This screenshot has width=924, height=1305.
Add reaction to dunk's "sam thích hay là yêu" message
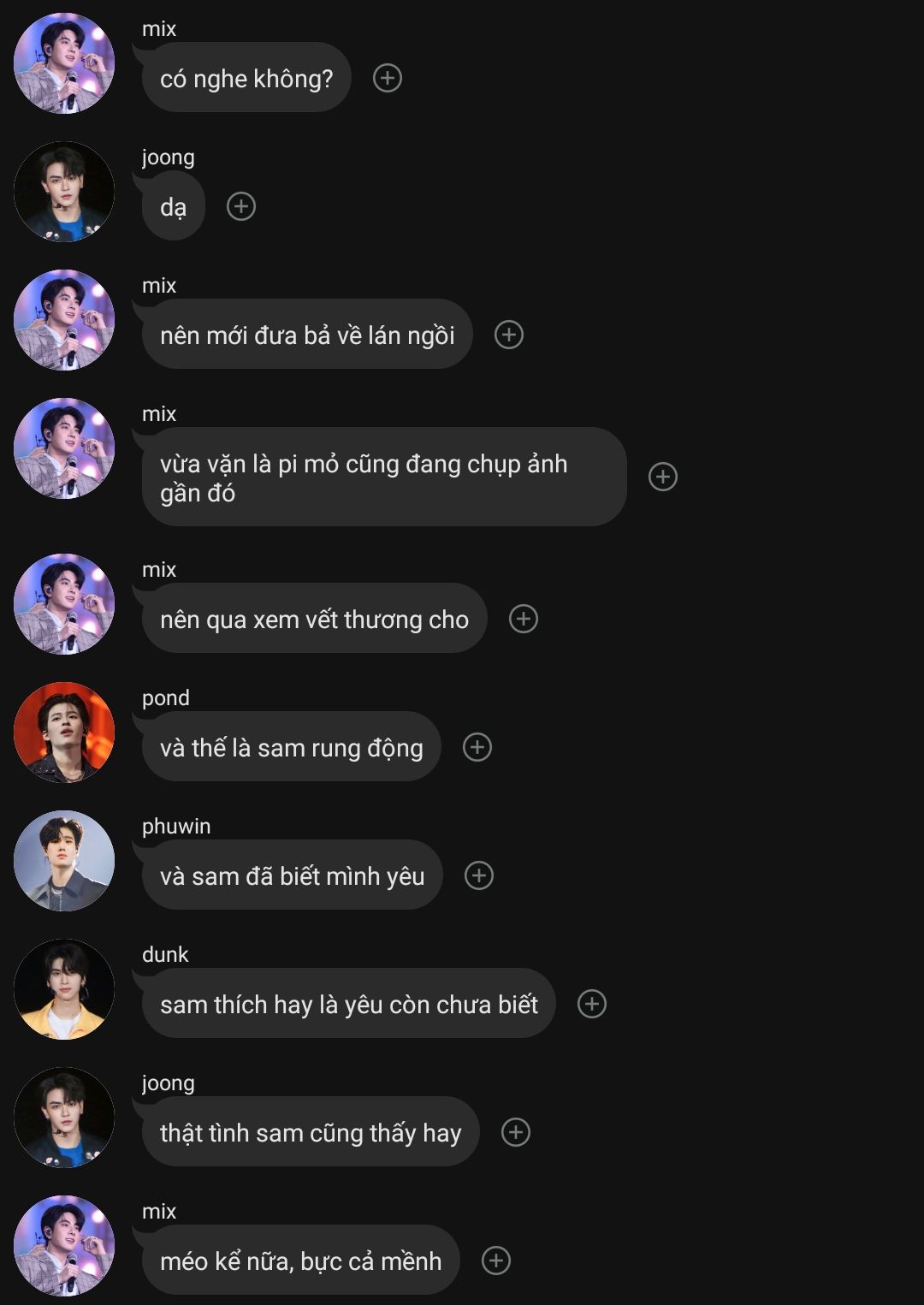pyautogui.click(x=592, y=1004)
